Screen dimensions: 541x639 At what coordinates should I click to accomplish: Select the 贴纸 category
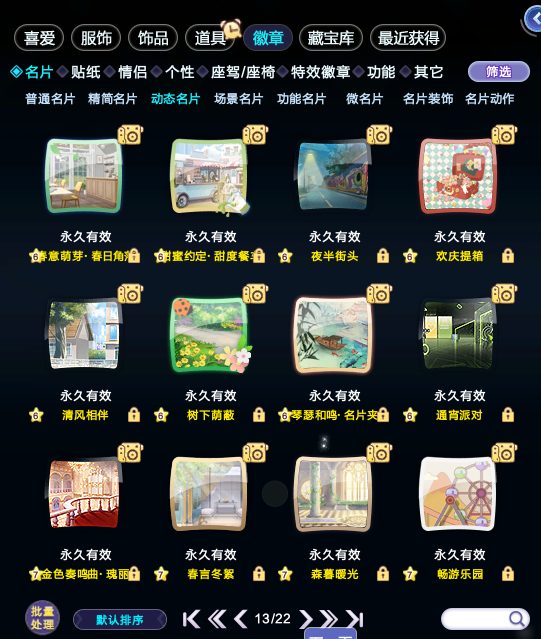point(86,72)
